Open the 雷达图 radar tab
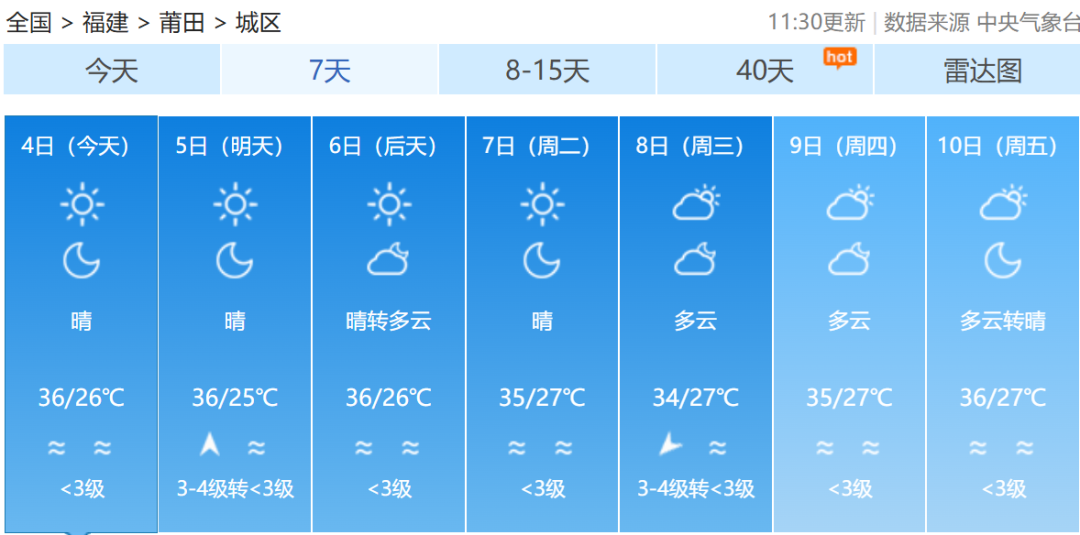The image size is (1080, 535). click(x=982, y=71)
